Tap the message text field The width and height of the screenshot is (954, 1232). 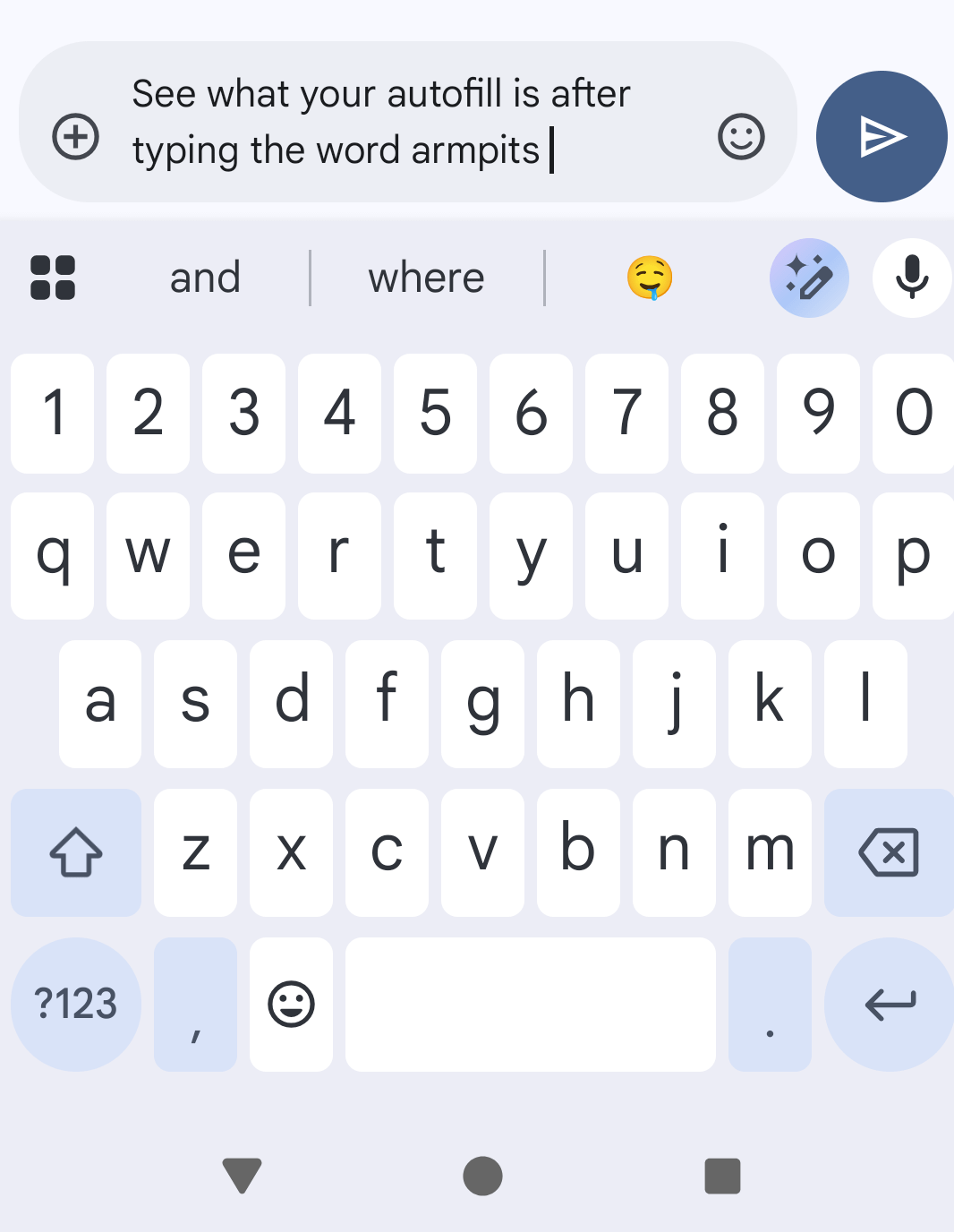coord(403,122)
